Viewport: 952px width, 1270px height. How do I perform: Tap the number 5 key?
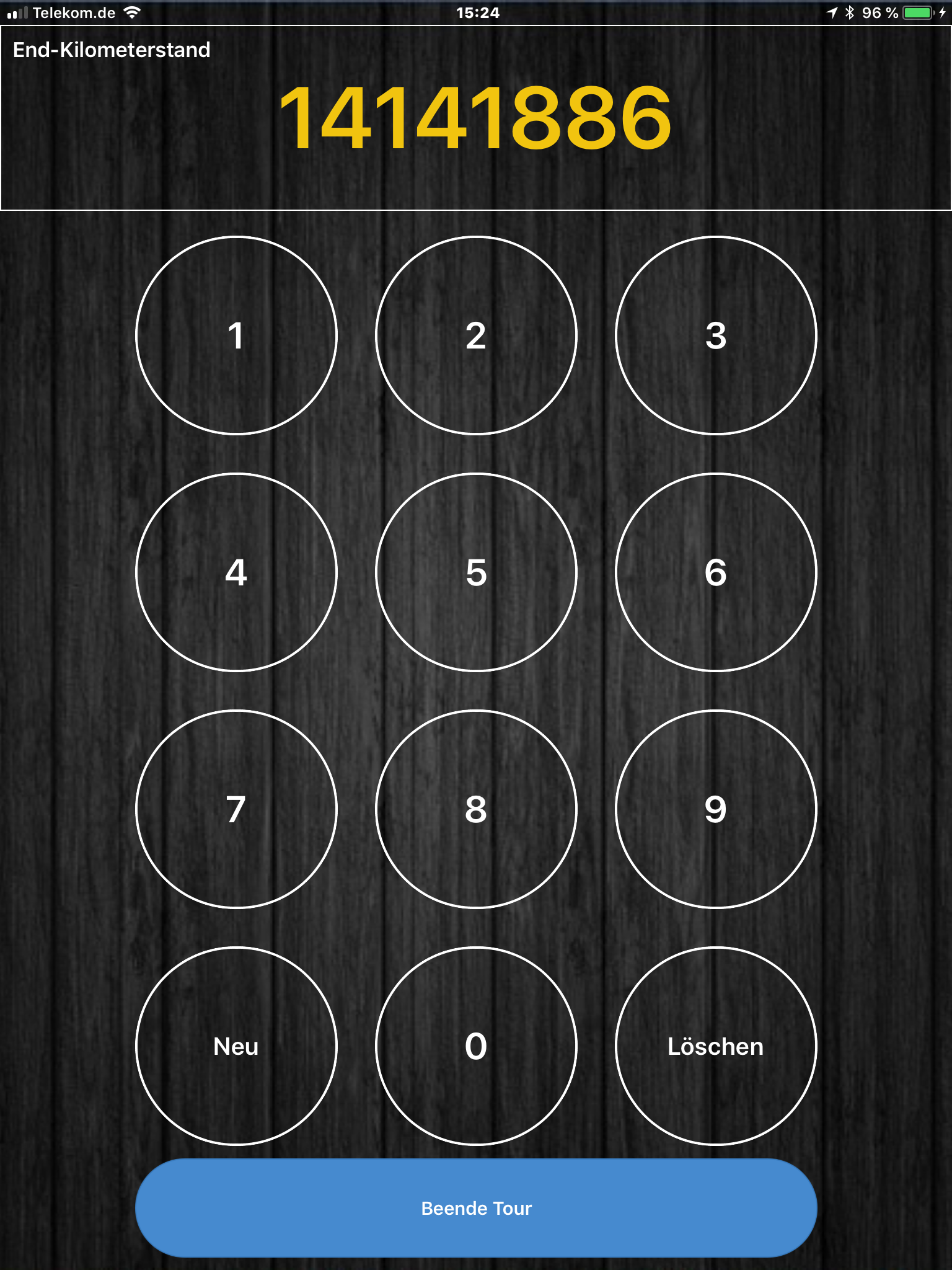tap(476, 572)
